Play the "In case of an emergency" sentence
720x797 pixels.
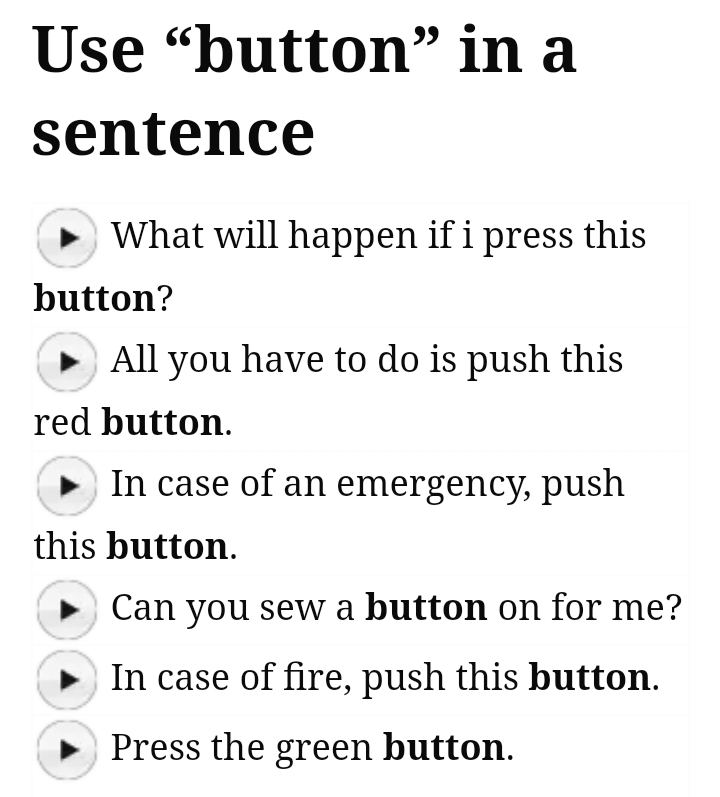pos(66,485)
